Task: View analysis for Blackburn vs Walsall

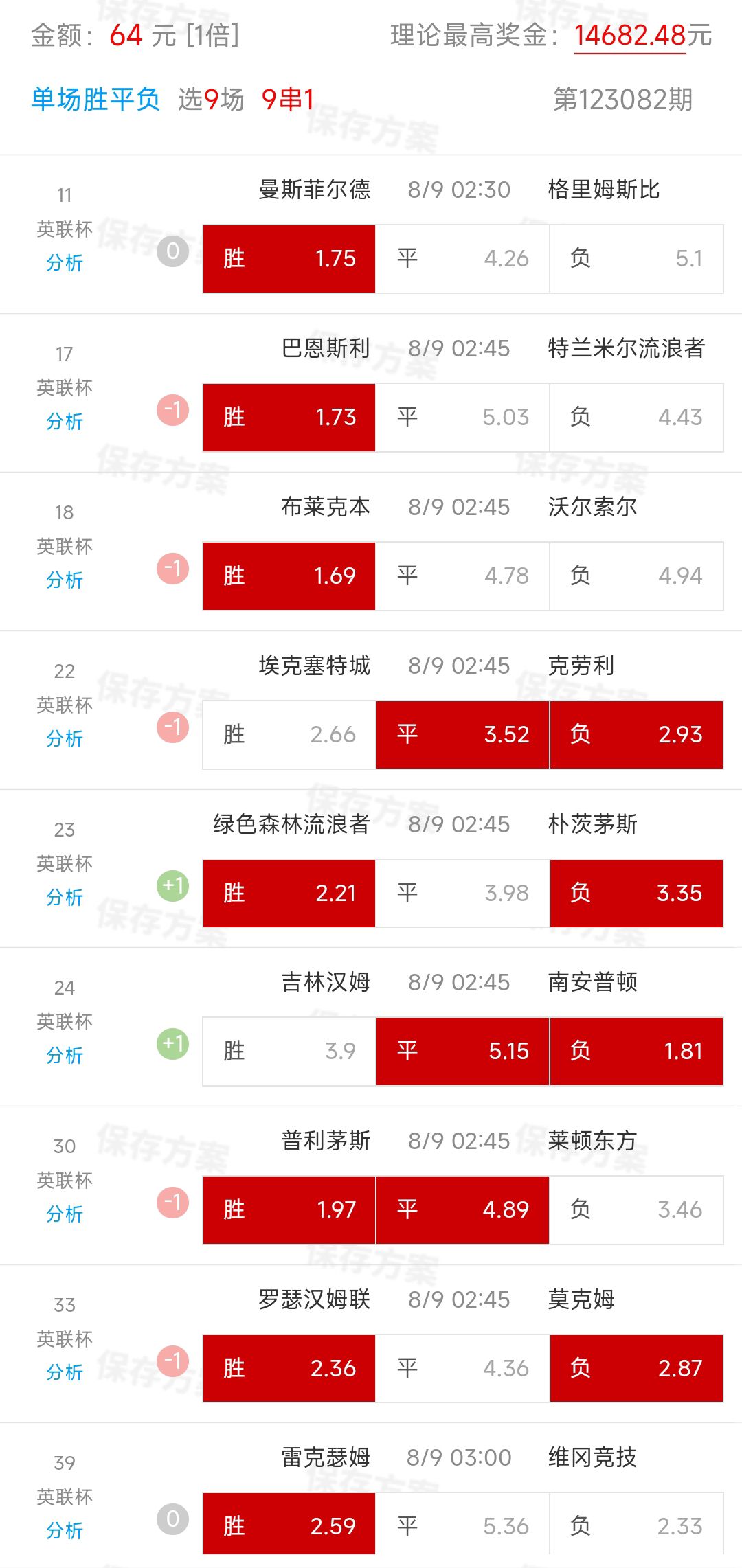Action: [64, 580]
